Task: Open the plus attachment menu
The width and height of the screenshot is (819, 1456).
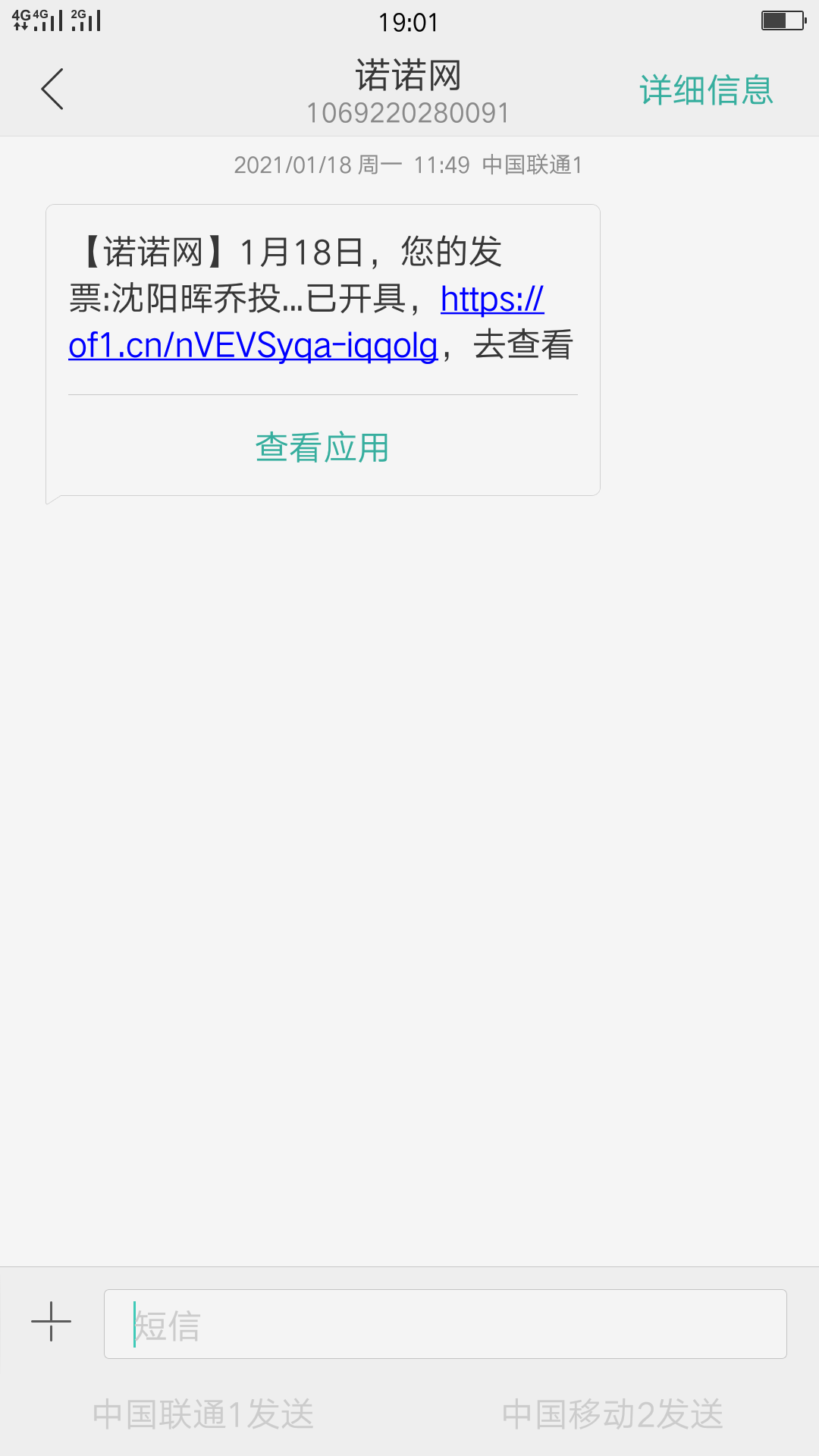Action: (51, 1322)
